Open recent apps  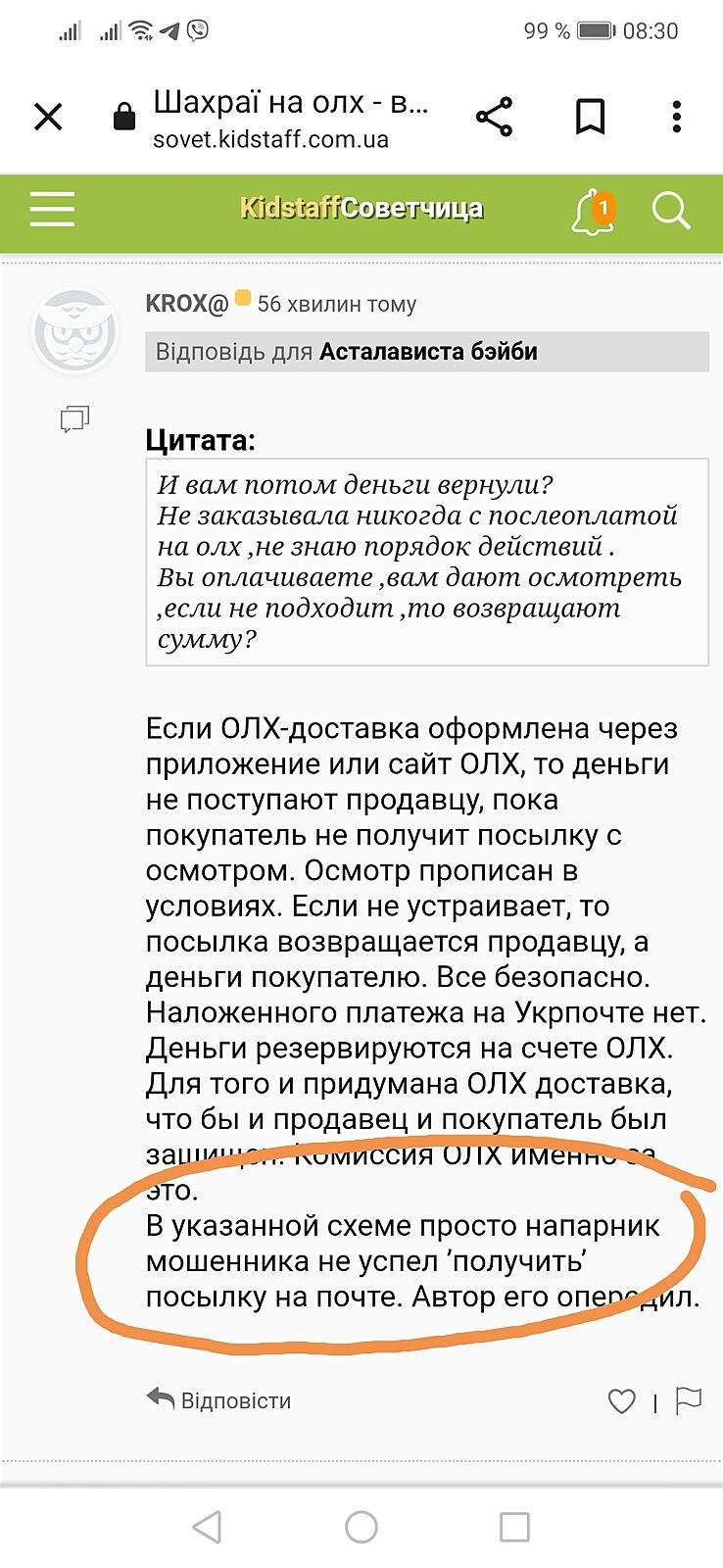[514, 1527]
